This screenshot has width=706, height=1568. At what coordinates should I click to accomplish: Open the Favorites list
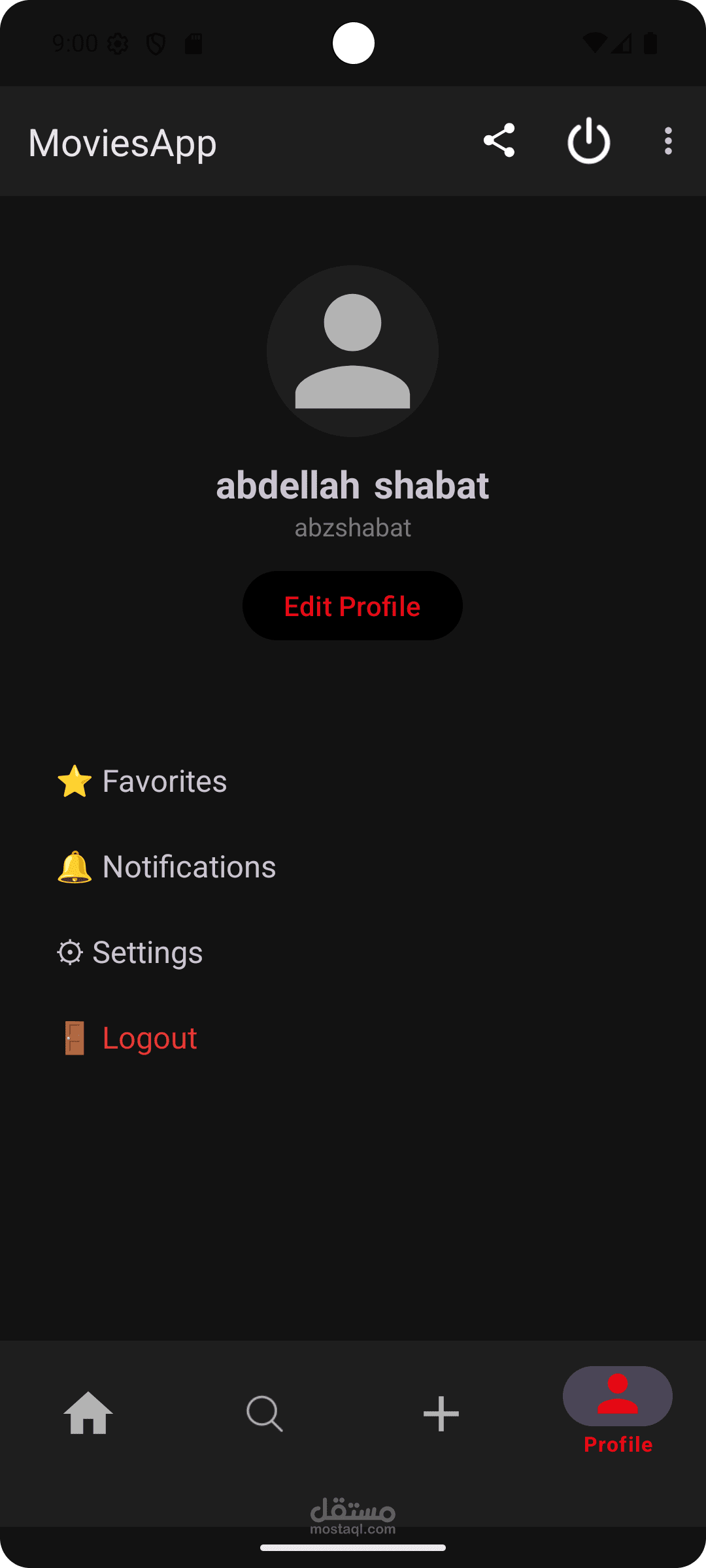(x=143, y=781)
